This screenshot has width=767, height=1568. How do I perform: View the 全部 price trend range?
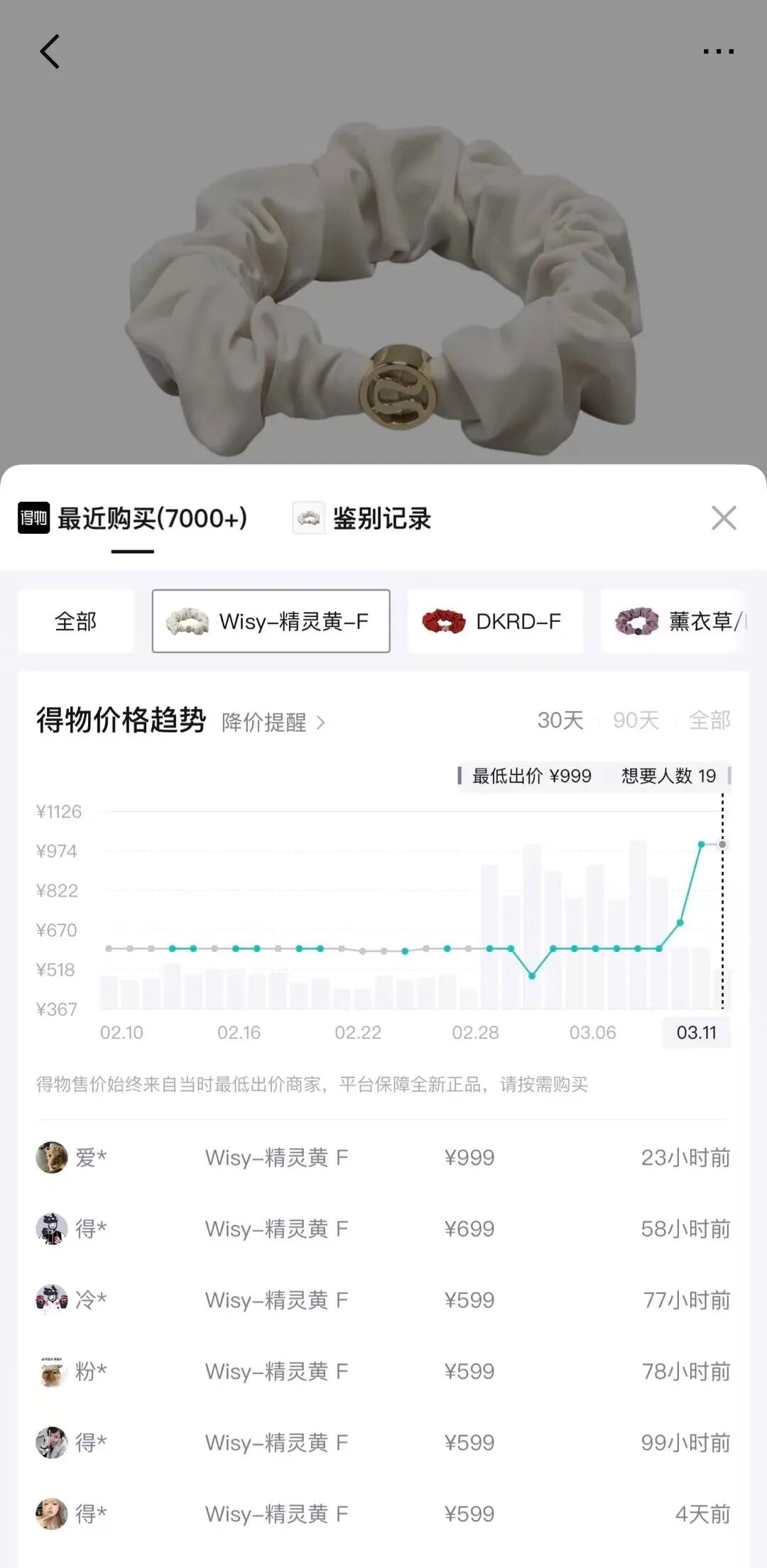tap(709, 720)
